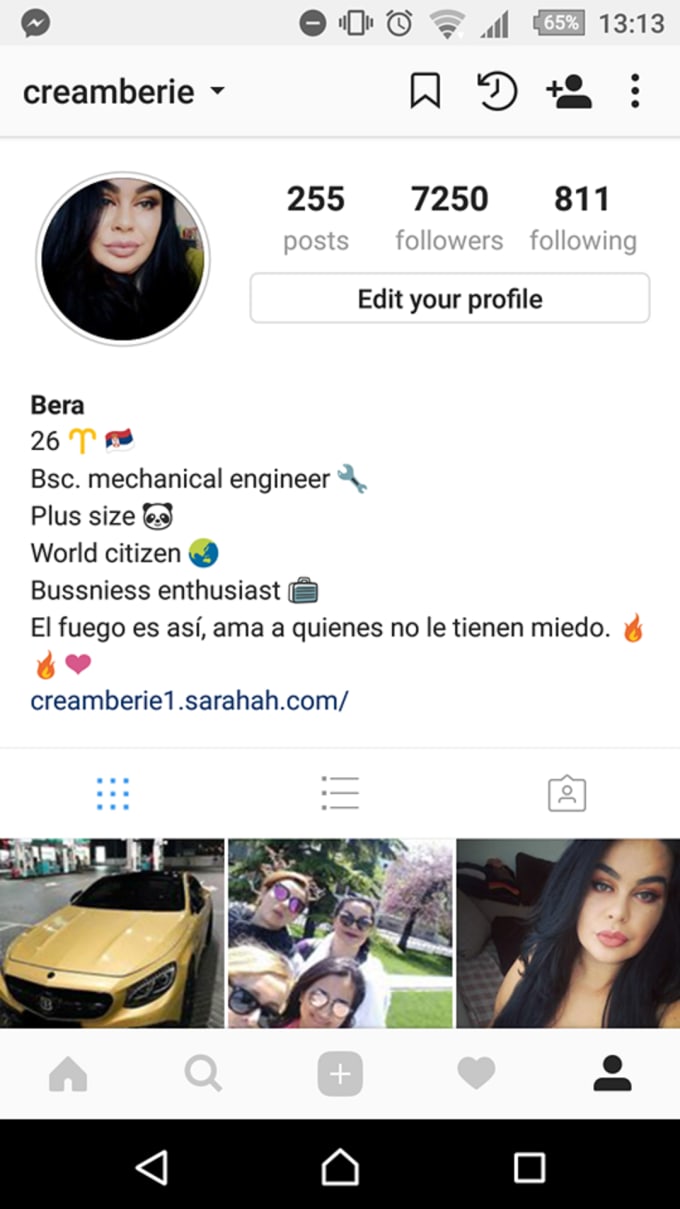Open the search and explore tab

(203, 1075)
